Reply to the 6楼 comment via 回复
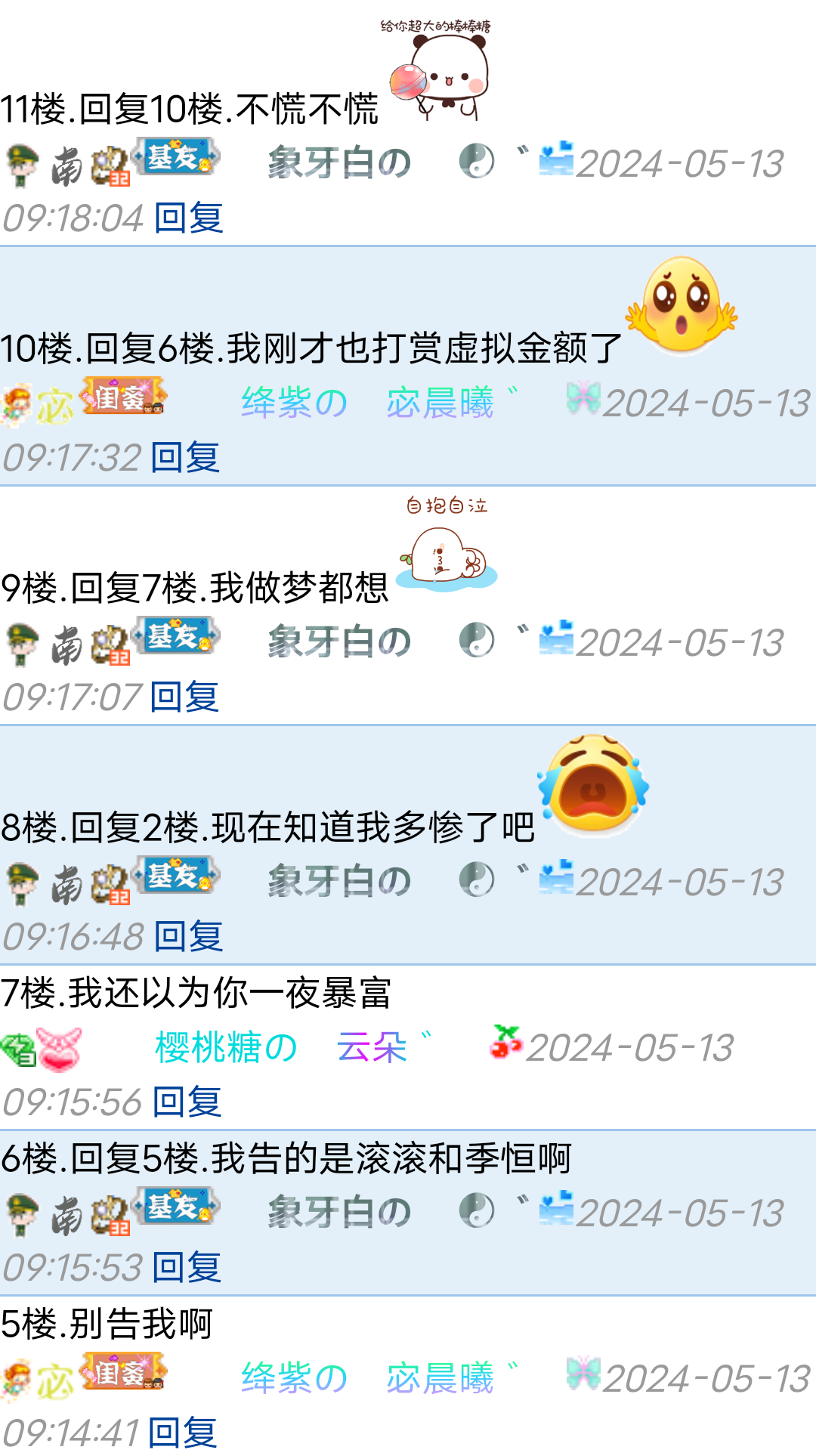 [x=187, y=1268]
